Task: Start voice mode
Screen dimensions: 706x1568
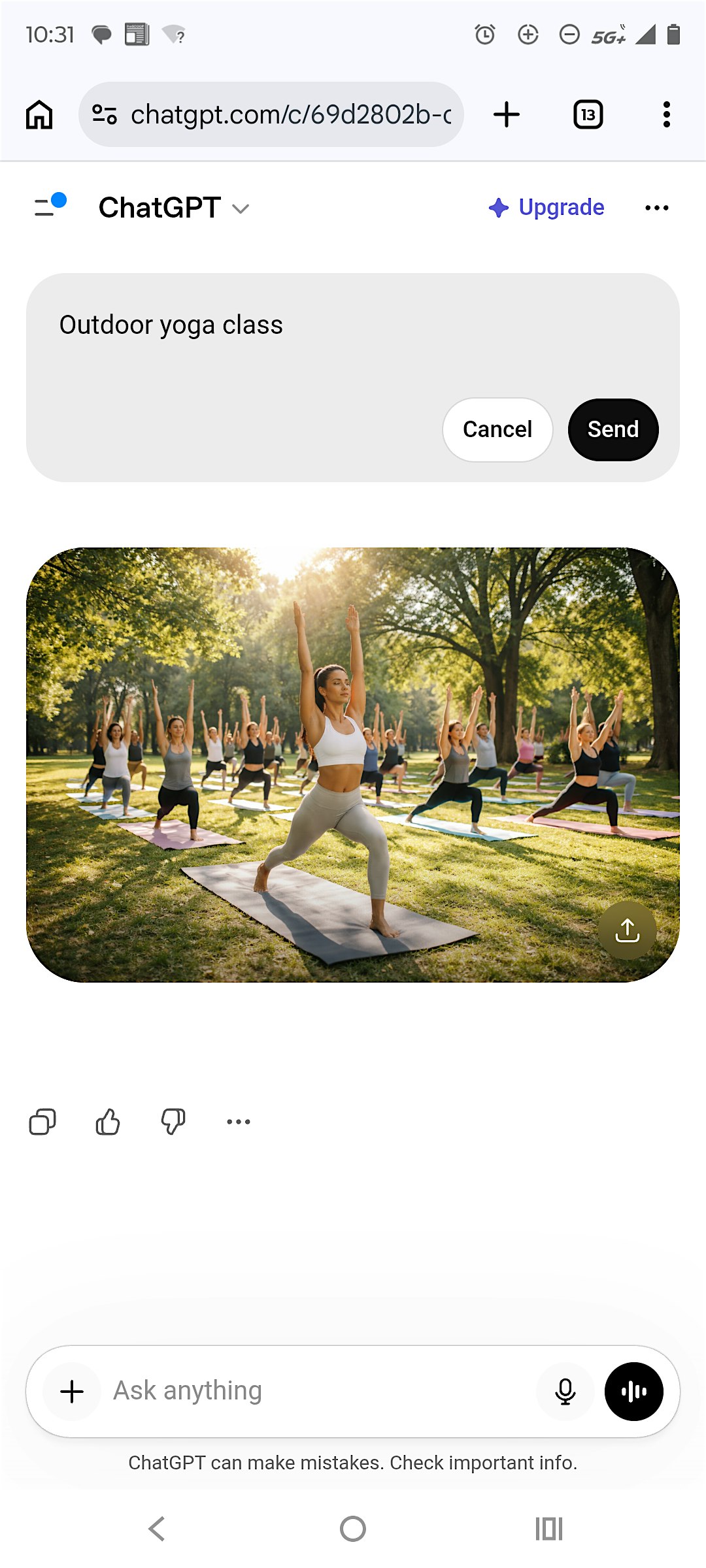Action: point(633,1392)
